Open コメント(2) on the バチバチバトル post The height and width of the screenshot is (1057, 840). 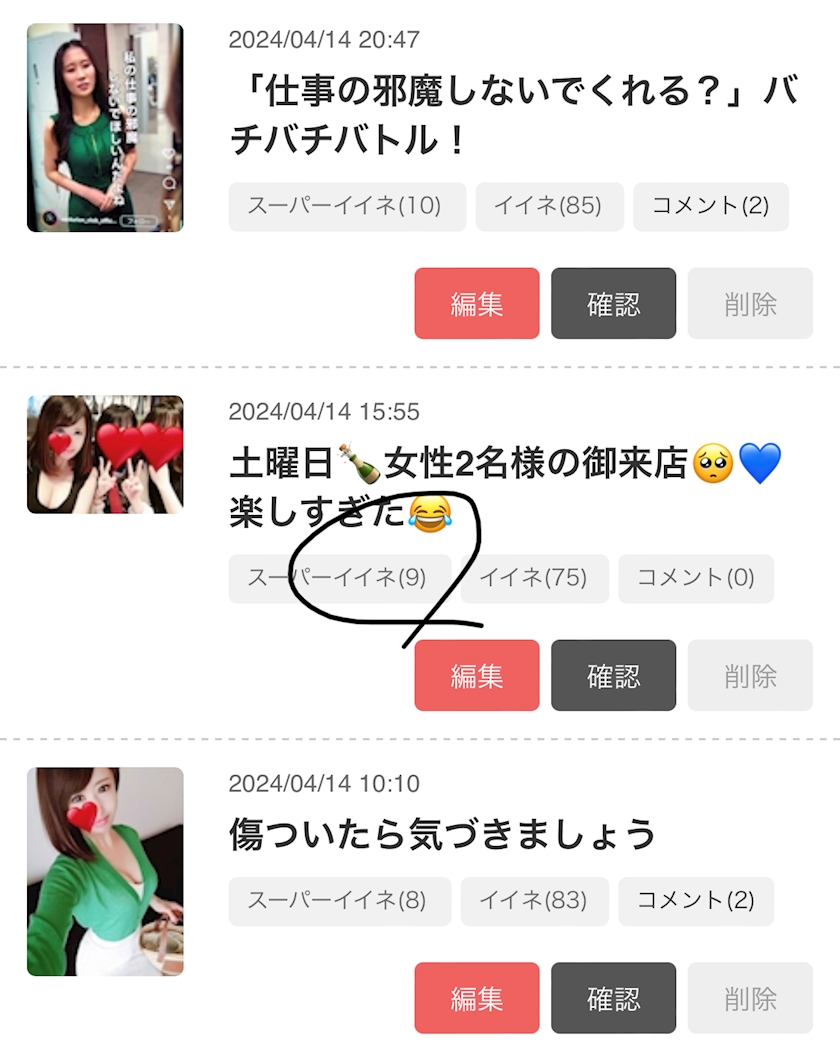point(710,207)
